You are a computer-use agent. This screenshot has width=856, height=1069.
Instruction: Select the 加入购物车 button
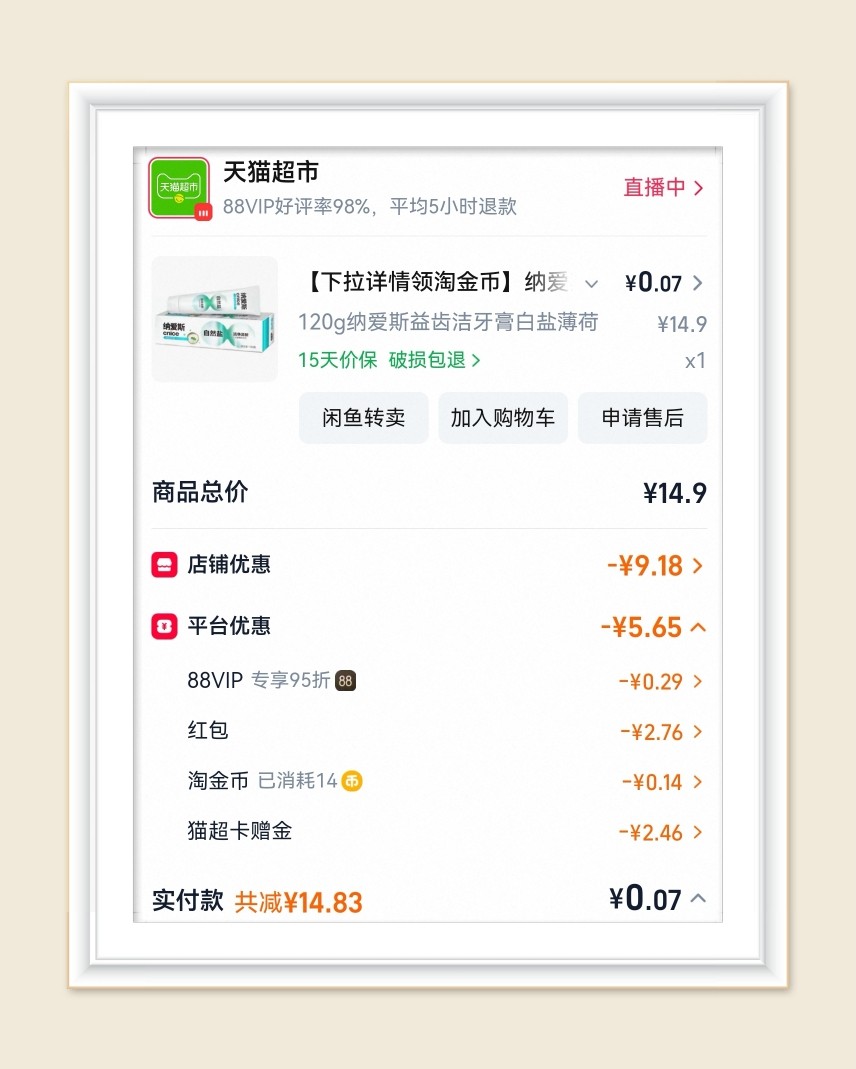click(503, 418)
